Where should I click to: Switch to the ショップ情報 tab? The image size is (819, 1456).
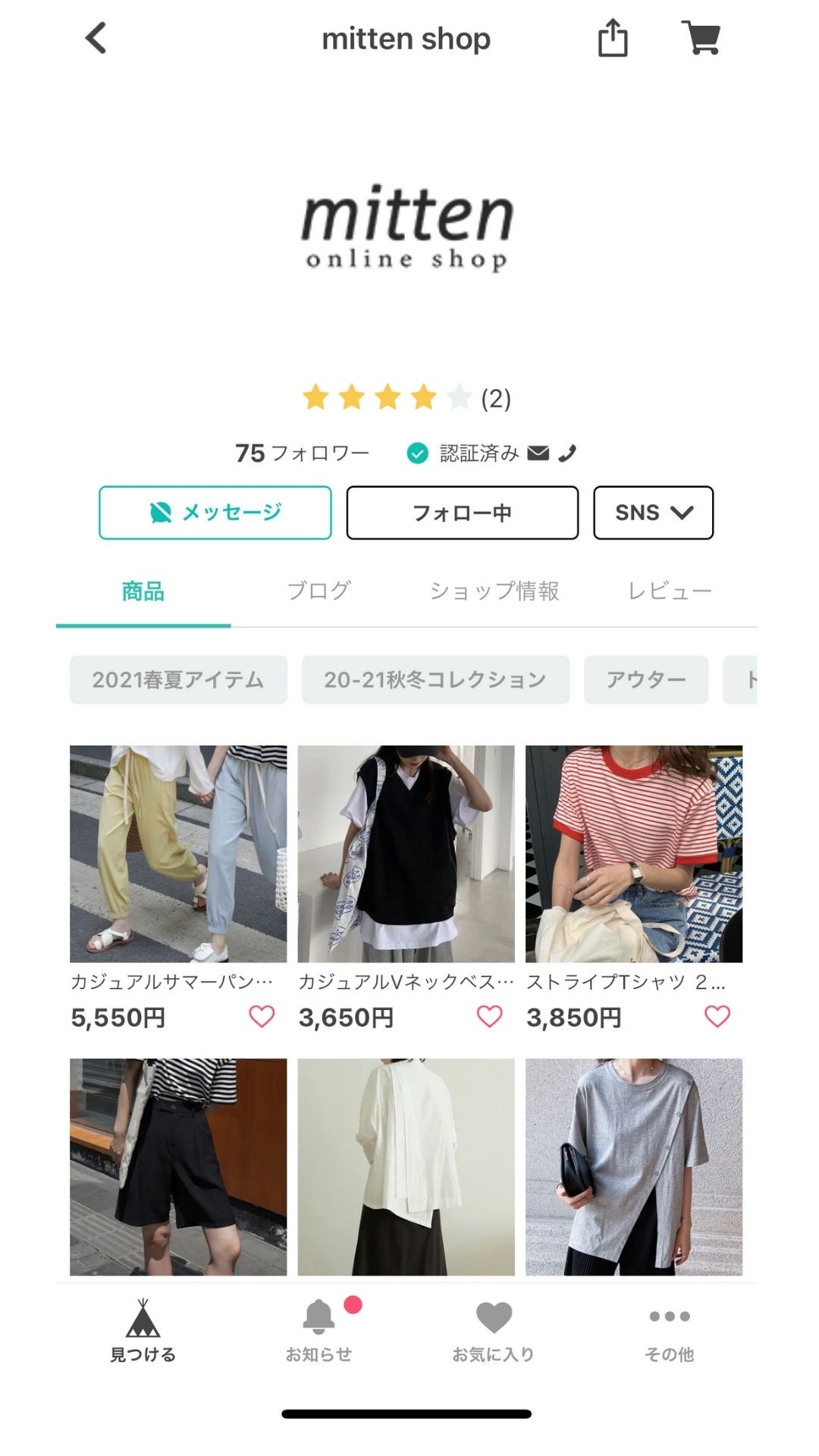494,591
